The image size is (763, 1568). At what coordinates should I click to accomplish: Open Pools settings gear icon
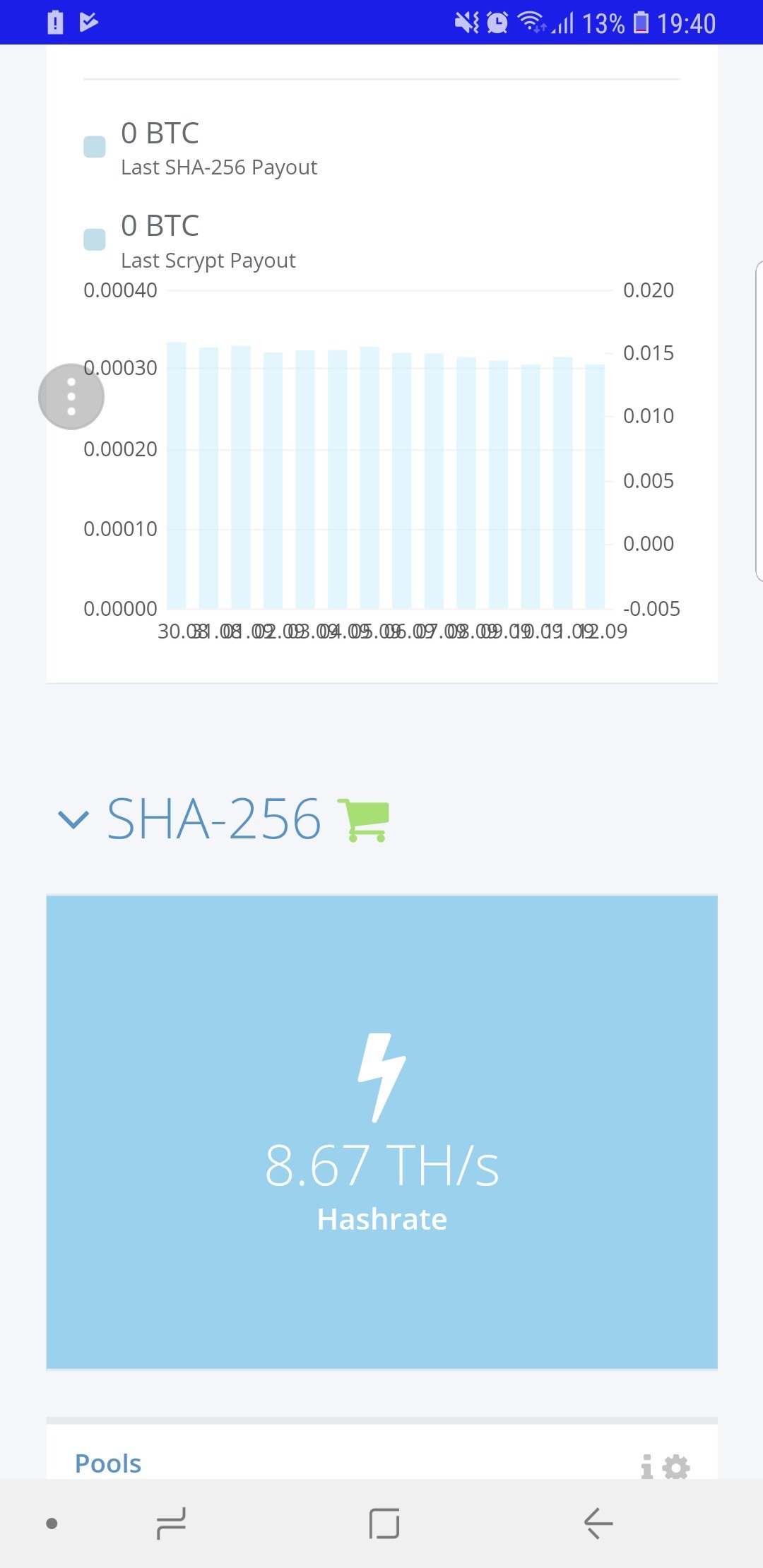coord(676,1466)
